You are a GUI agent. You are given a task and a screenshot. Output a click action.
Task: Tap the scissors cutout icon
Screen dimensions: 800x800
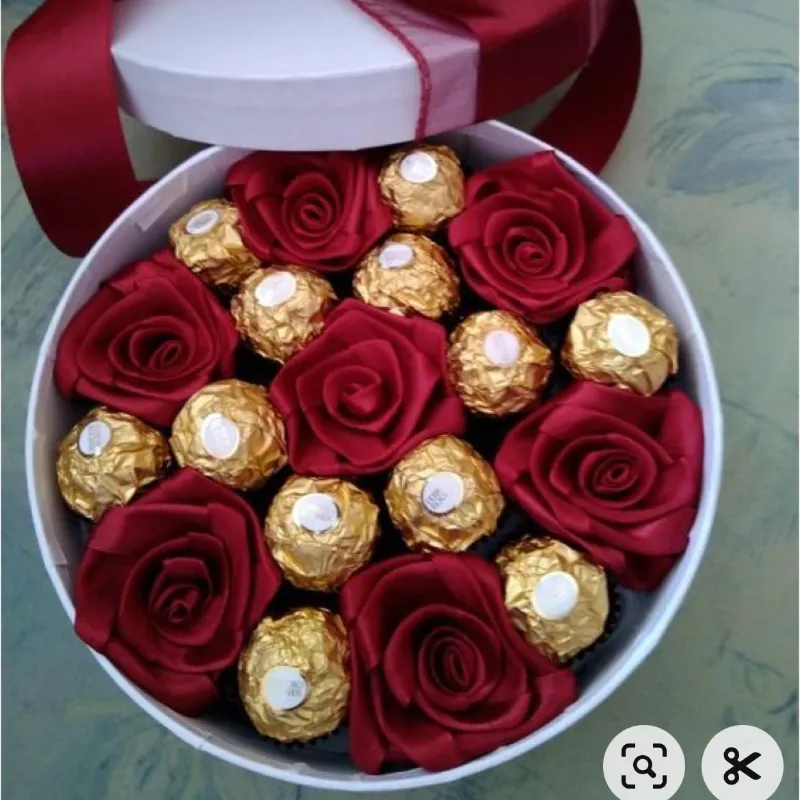742,766
